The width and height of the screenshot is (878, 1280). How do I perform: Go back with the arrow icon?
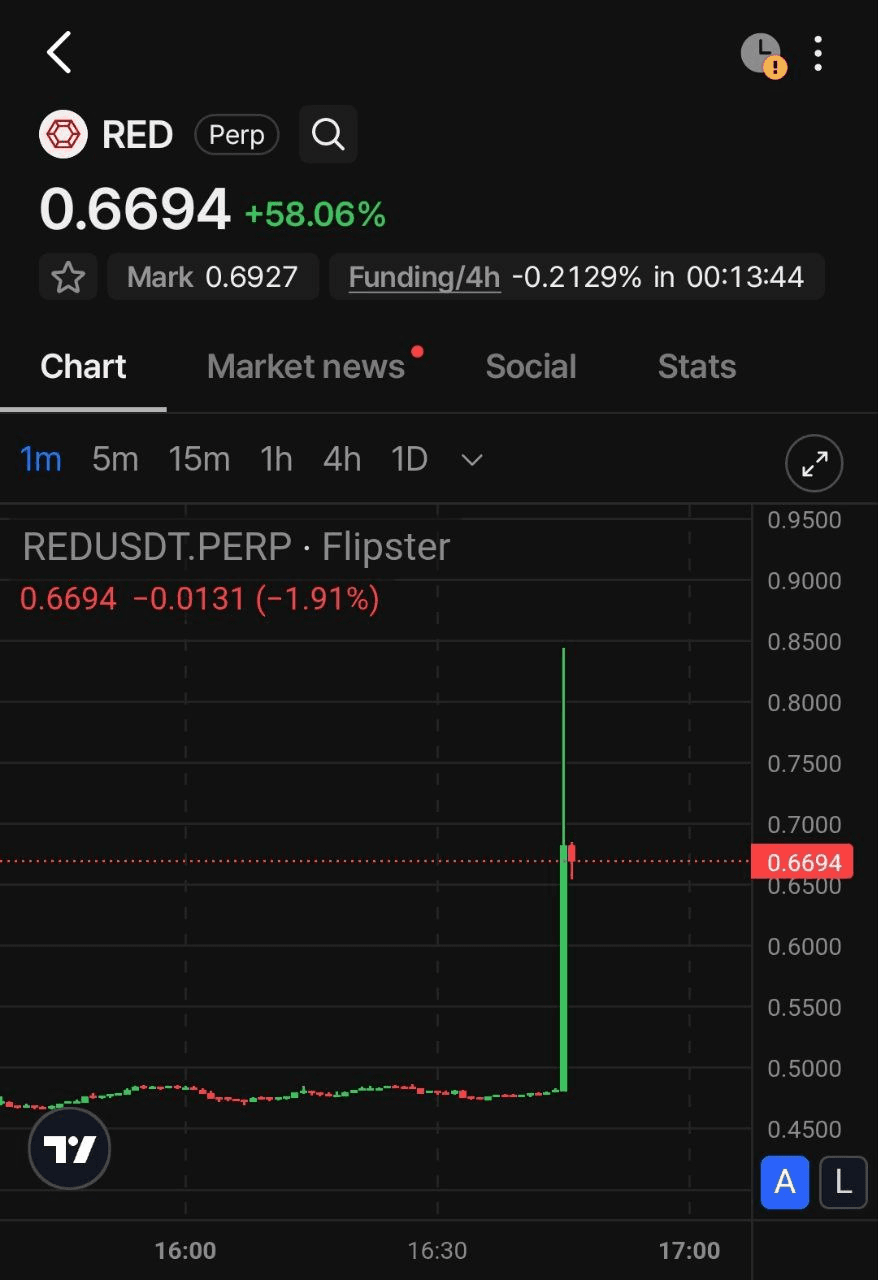pyautogui.click(x=60, y=52)
